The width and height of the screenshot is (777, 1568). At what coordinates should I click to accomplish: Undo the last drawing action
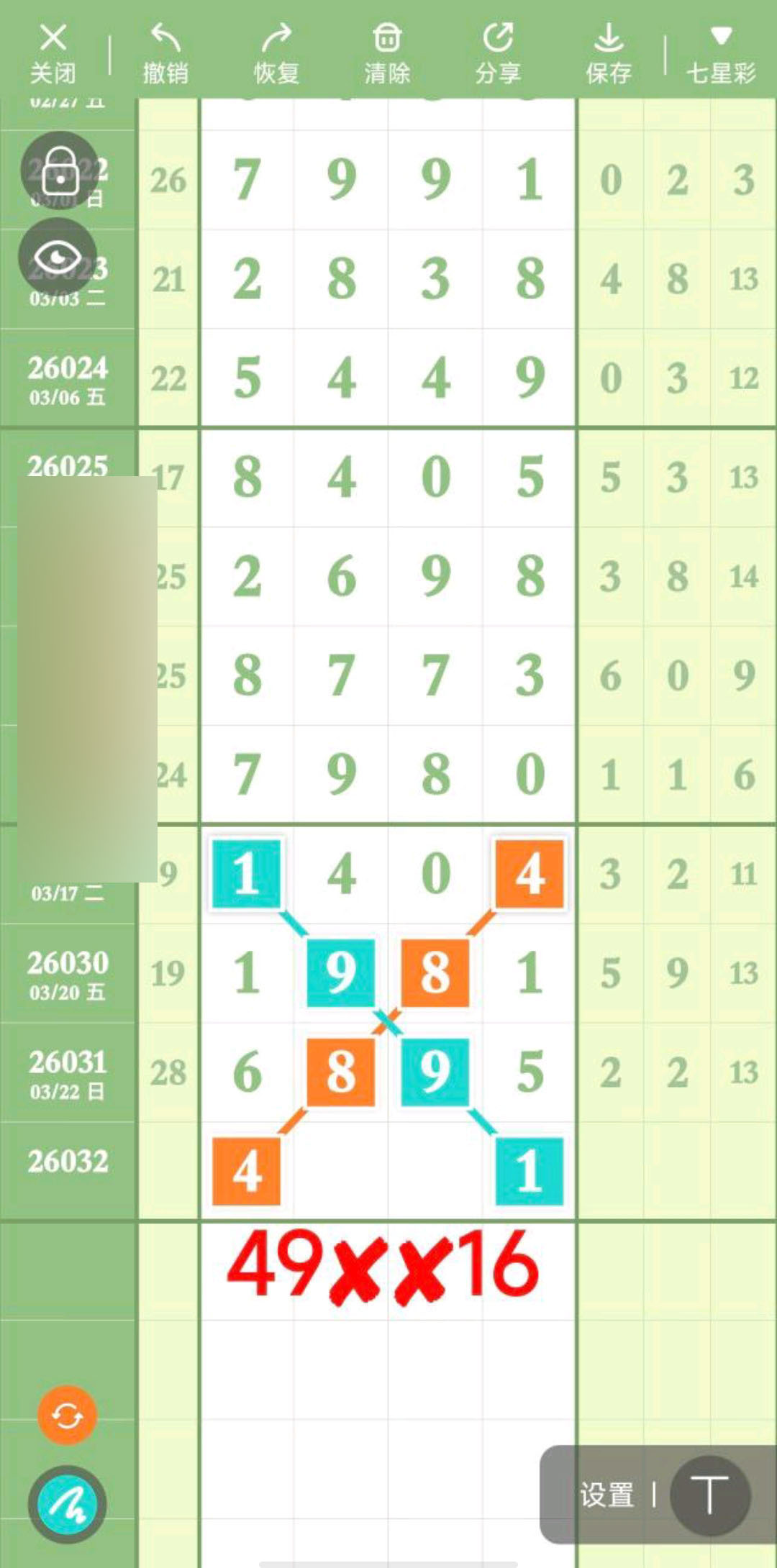tap(165, 53)
